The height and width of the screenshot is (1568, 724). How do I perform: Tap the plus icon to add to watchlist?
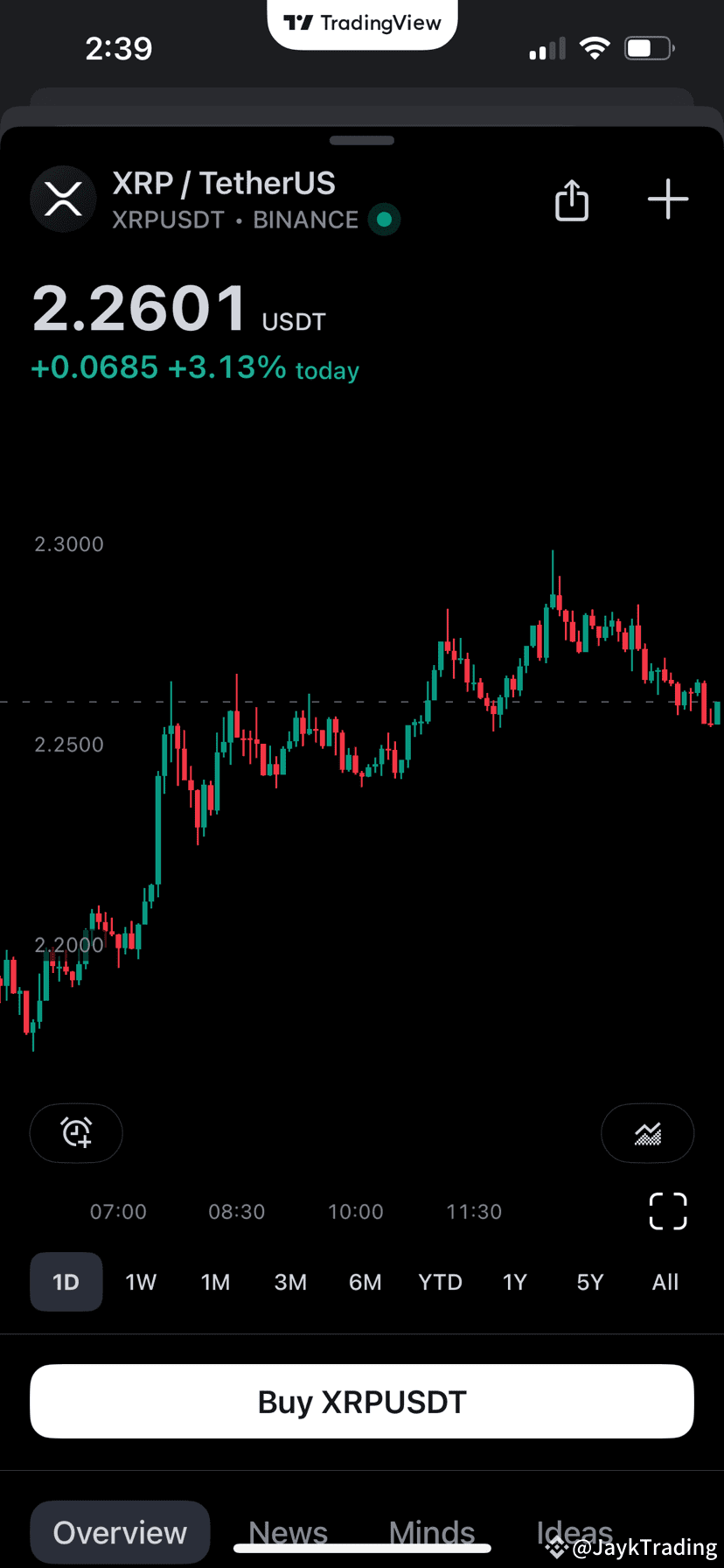tap(667, 199)
